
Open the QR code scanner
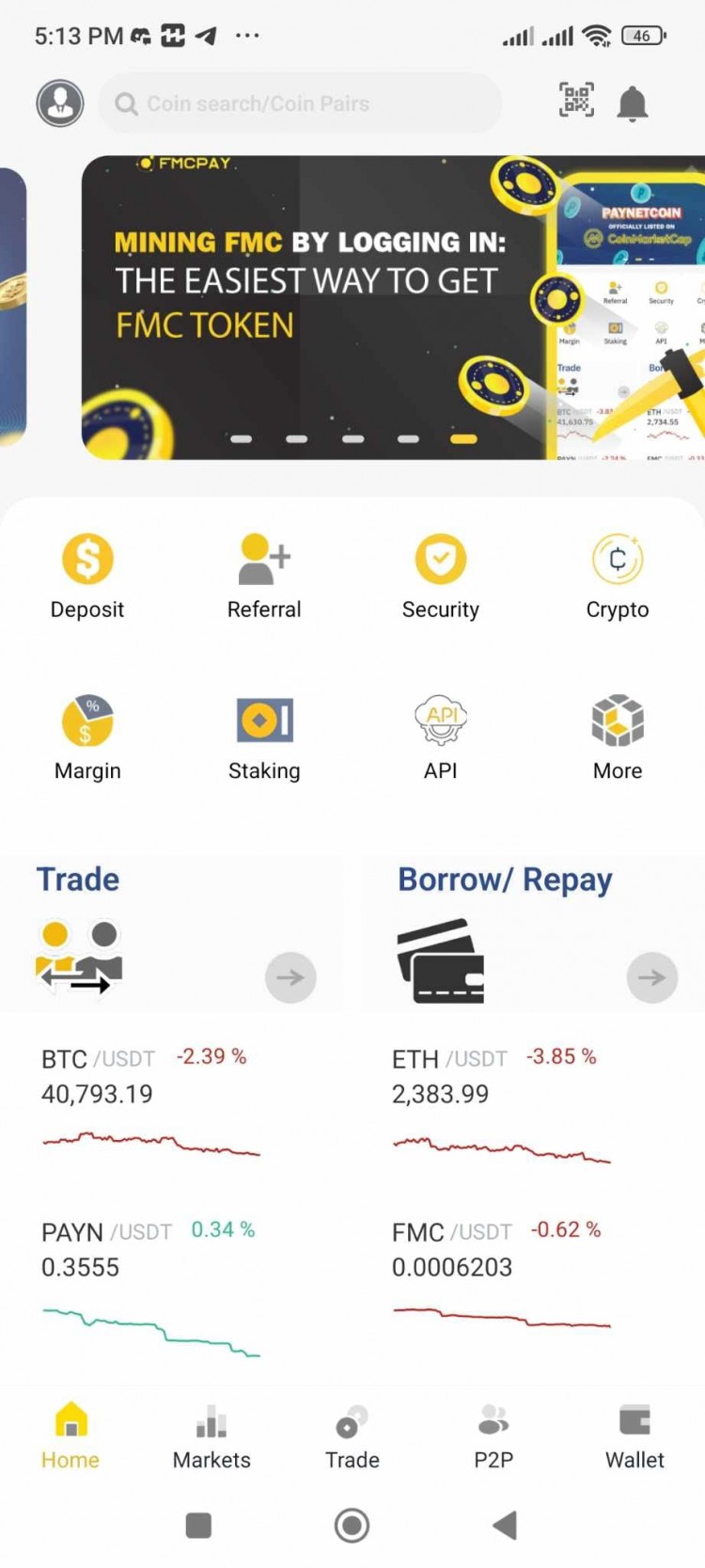(576, 101)
